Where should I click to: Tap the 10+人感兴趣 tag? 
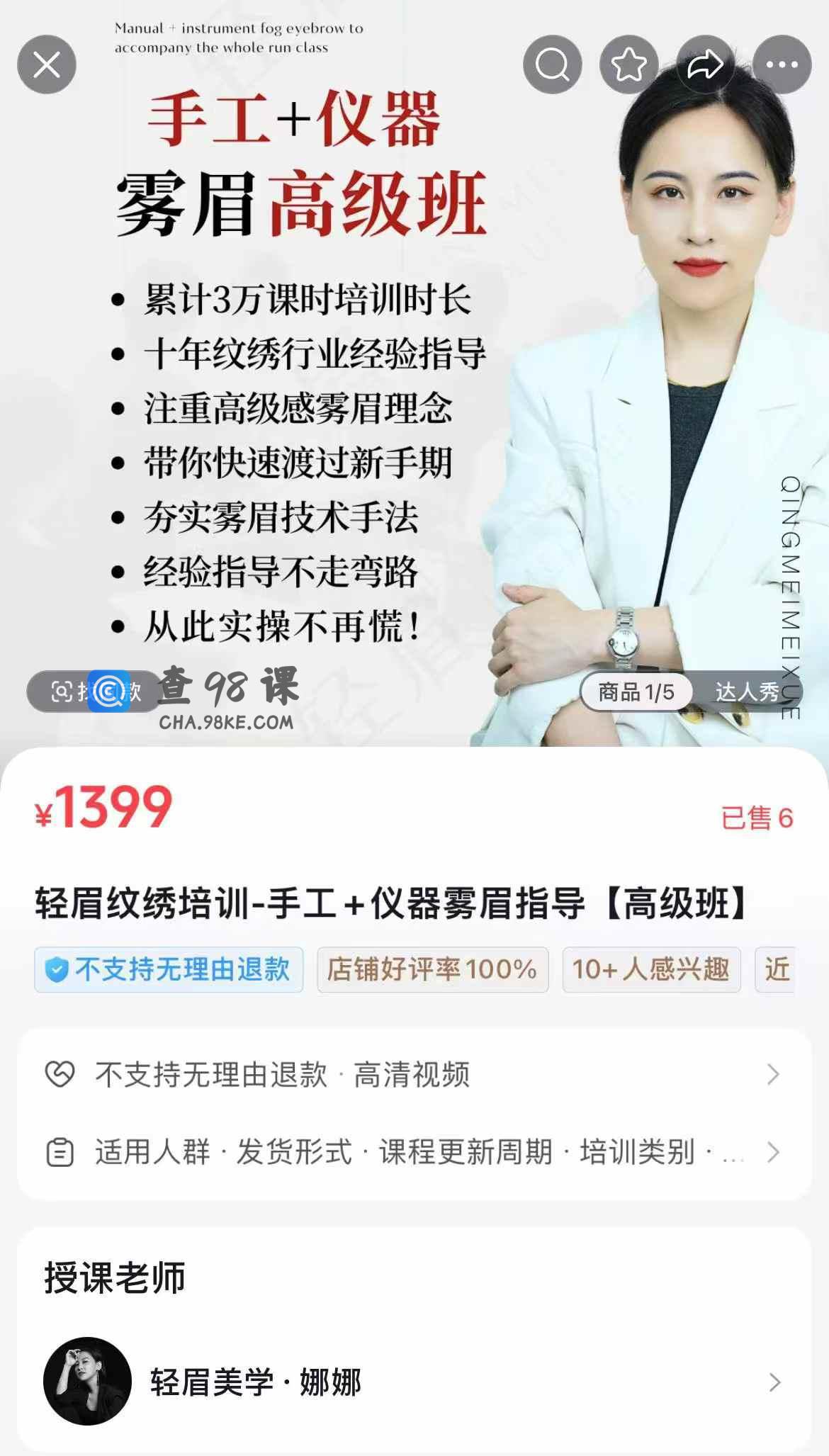tap(651, 969)
